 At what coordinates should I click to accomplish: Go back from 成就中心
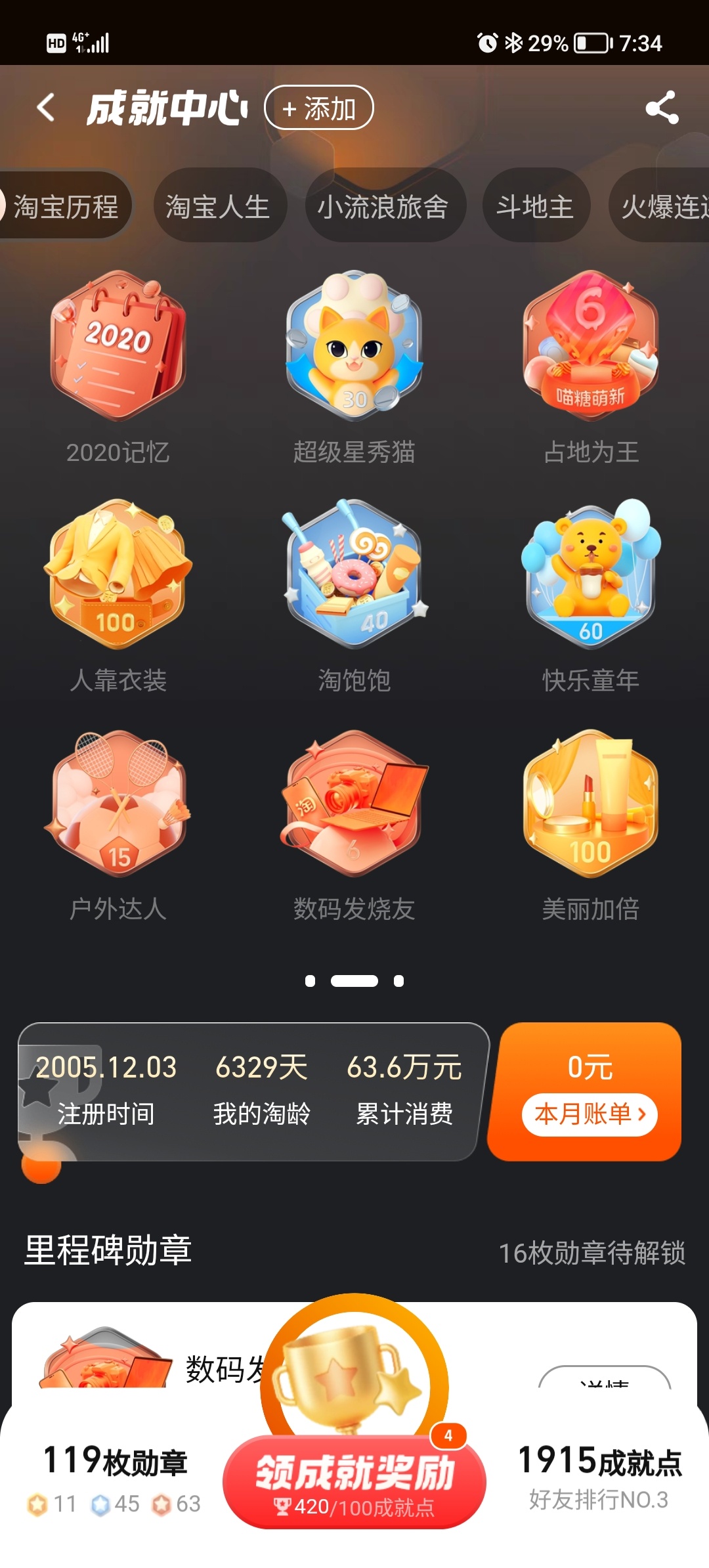46,108
